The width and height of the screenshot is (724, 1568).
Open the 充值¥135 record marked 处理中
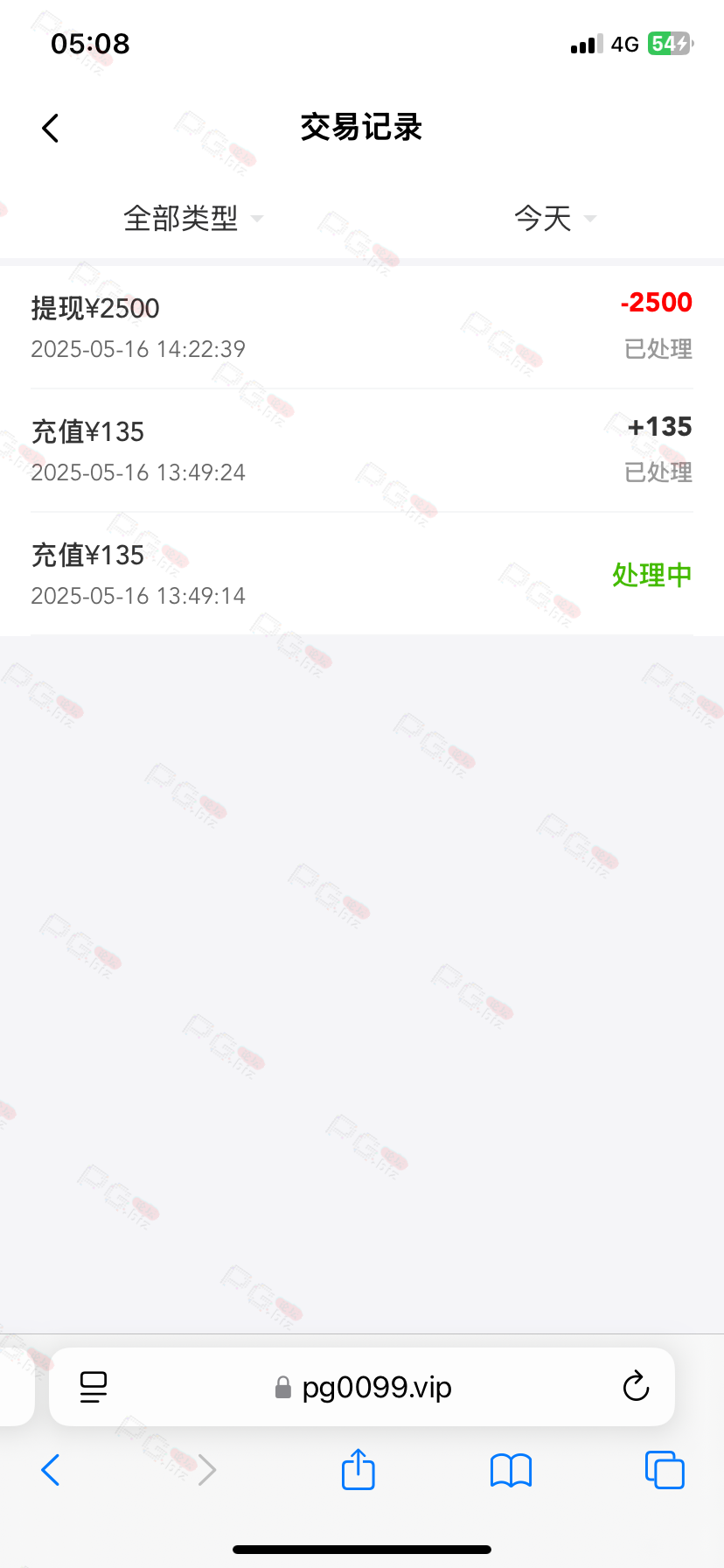point(362,574)
